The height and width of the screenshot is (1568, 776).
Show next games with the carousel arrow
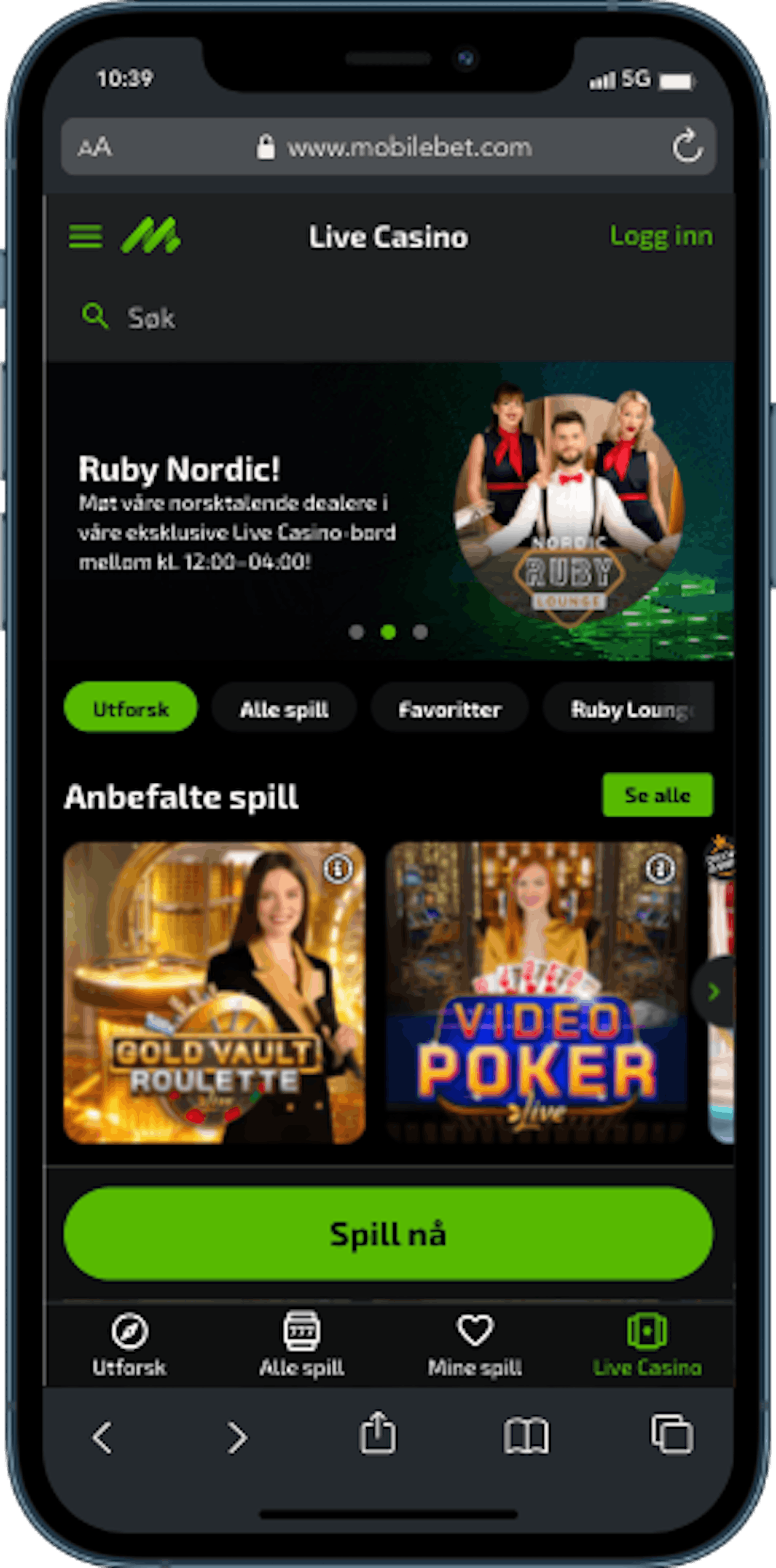click(x=714, y=992)
